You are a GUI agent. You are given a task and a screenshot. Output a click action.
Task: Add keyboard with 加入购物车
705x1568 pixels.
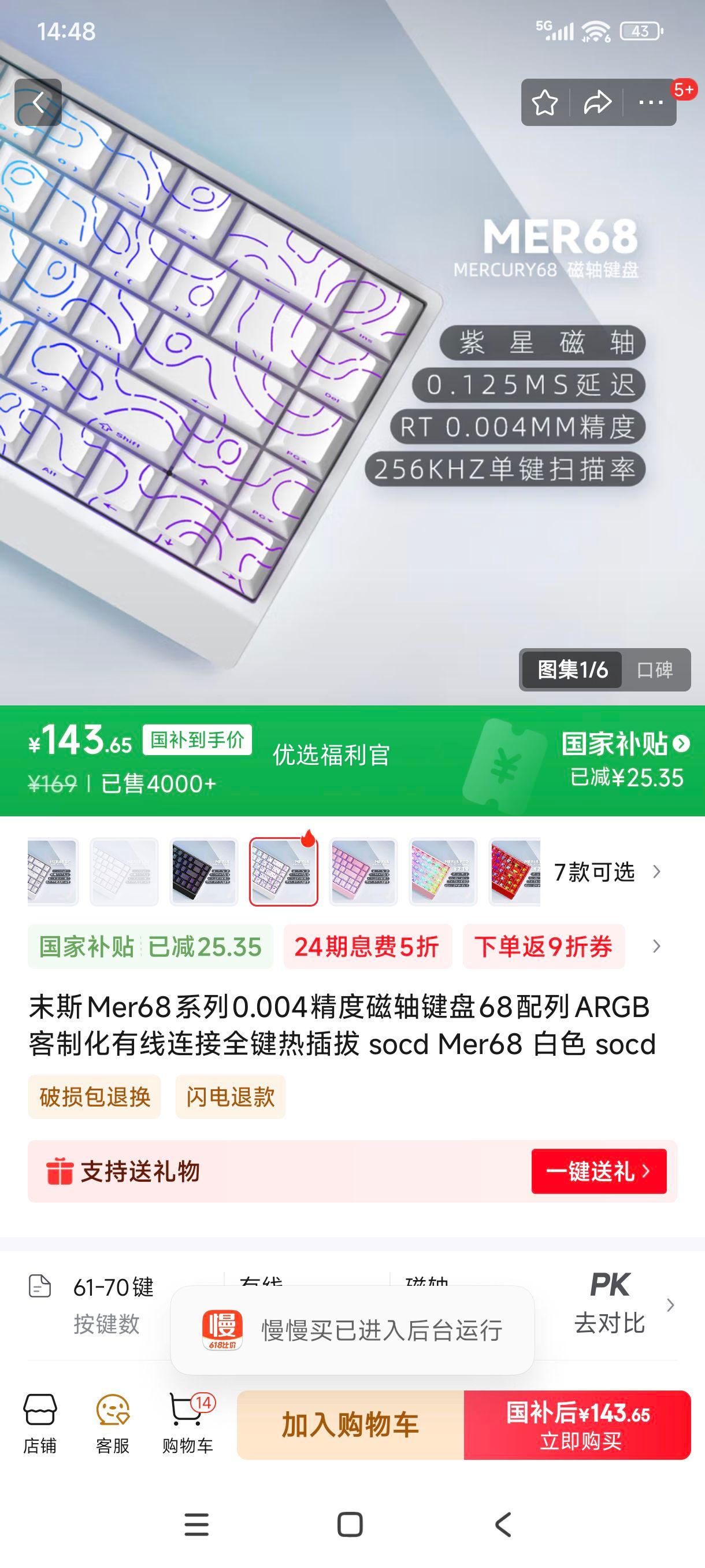[350, 1425]
